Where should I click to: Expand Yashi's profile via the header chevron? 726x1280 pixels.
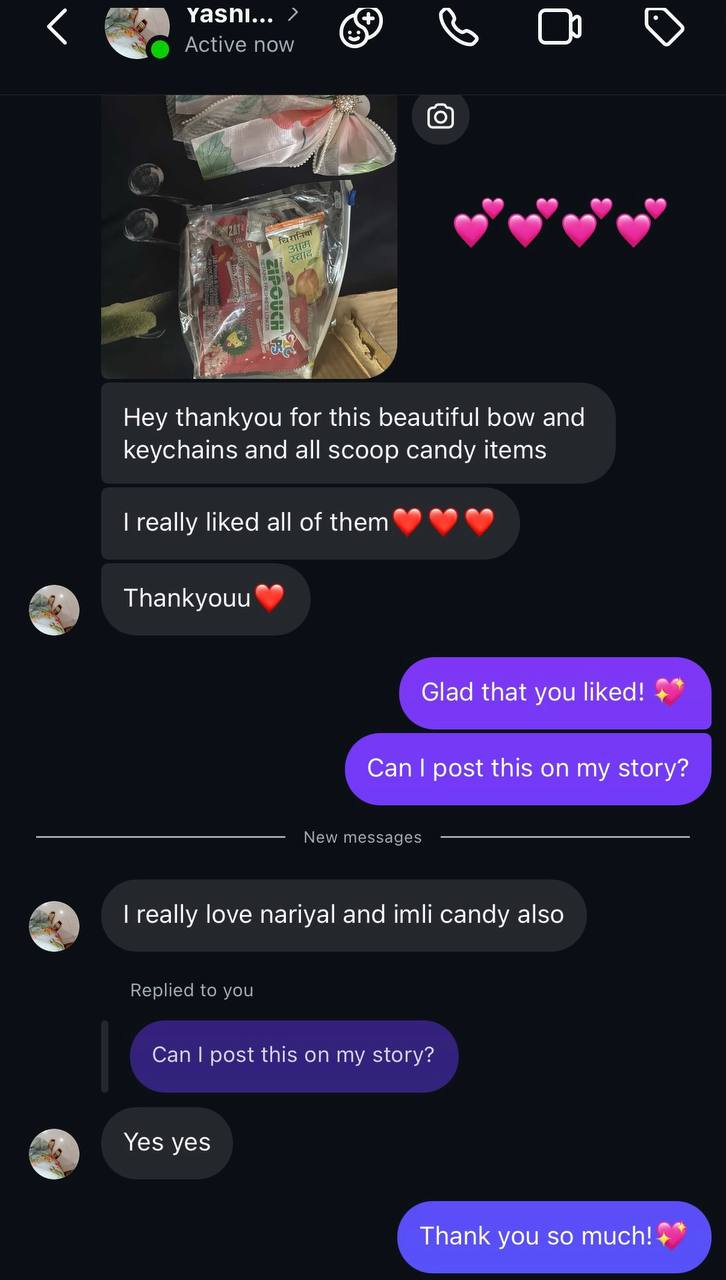tap(294, 14)
